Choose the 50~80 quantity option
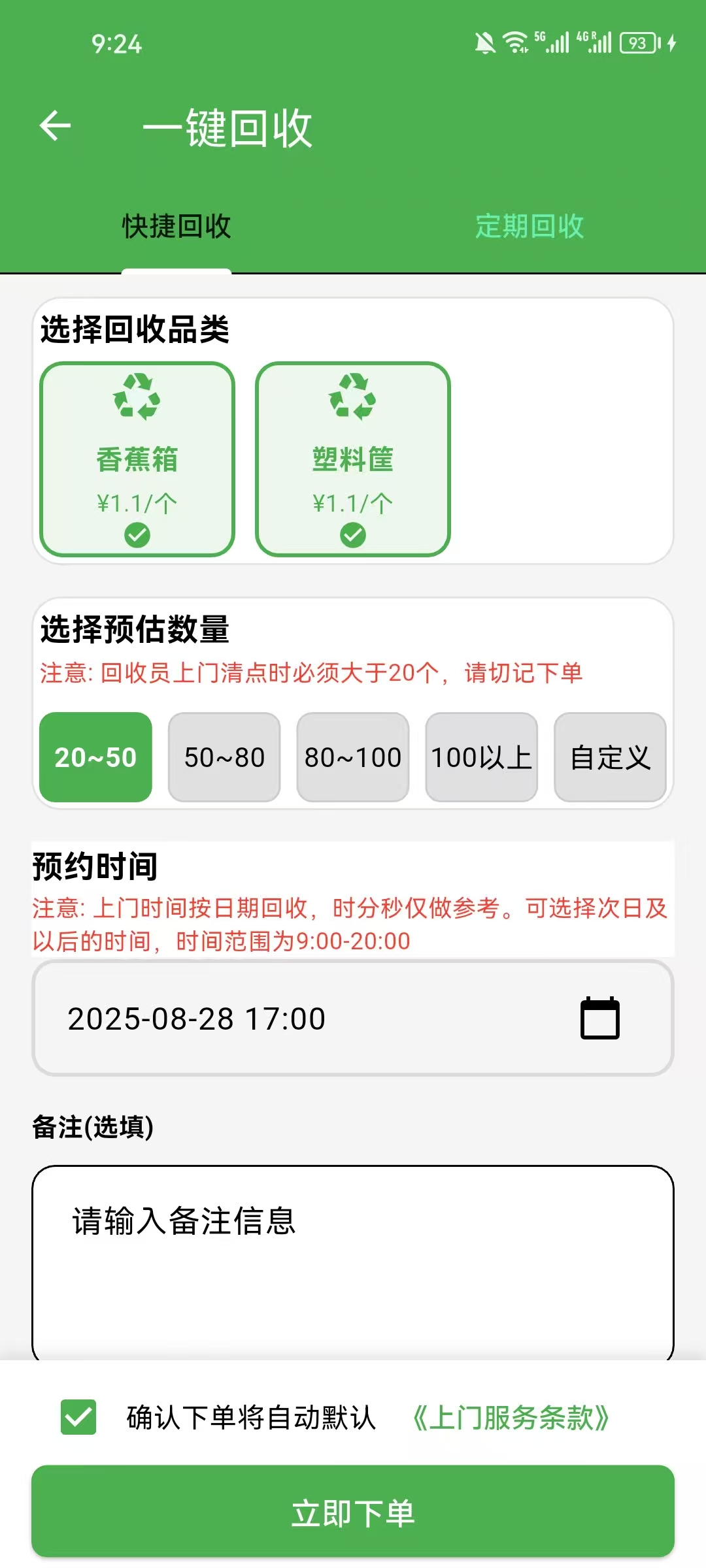 (x=224, y=757)
